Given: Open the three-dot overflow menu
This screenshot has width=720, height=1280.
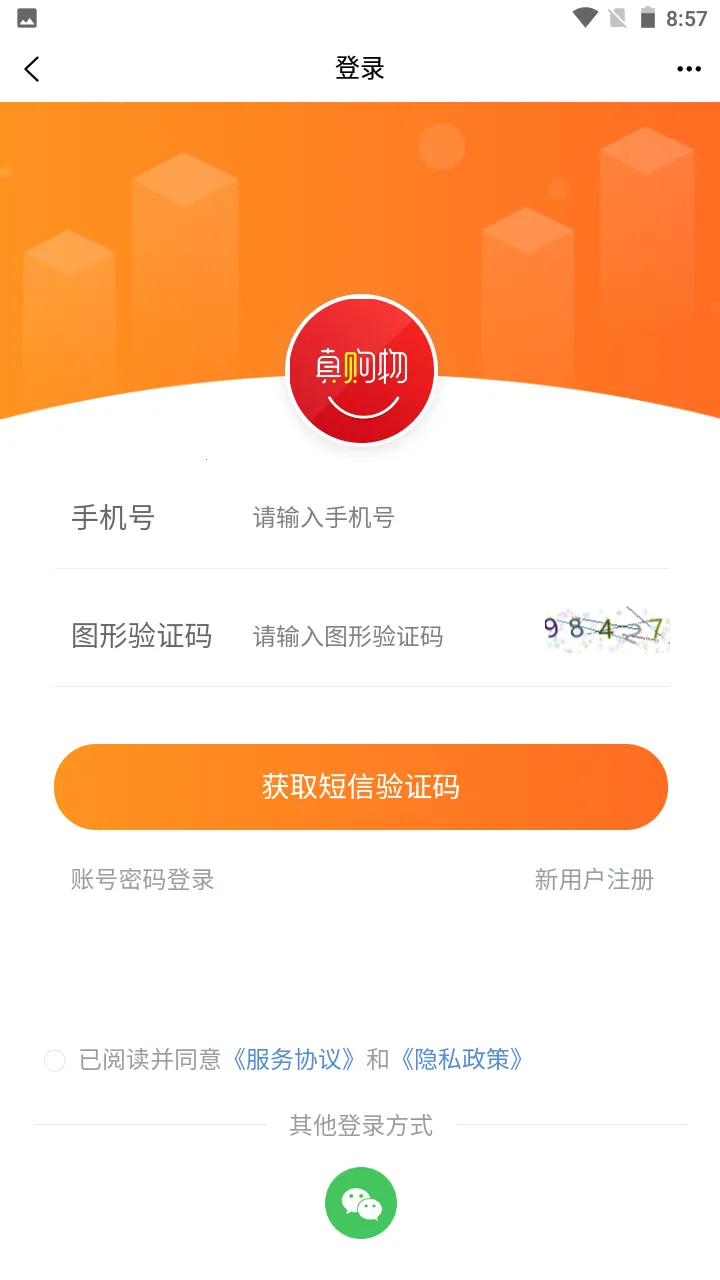Looking at the screenshot, I should [688, 68].
